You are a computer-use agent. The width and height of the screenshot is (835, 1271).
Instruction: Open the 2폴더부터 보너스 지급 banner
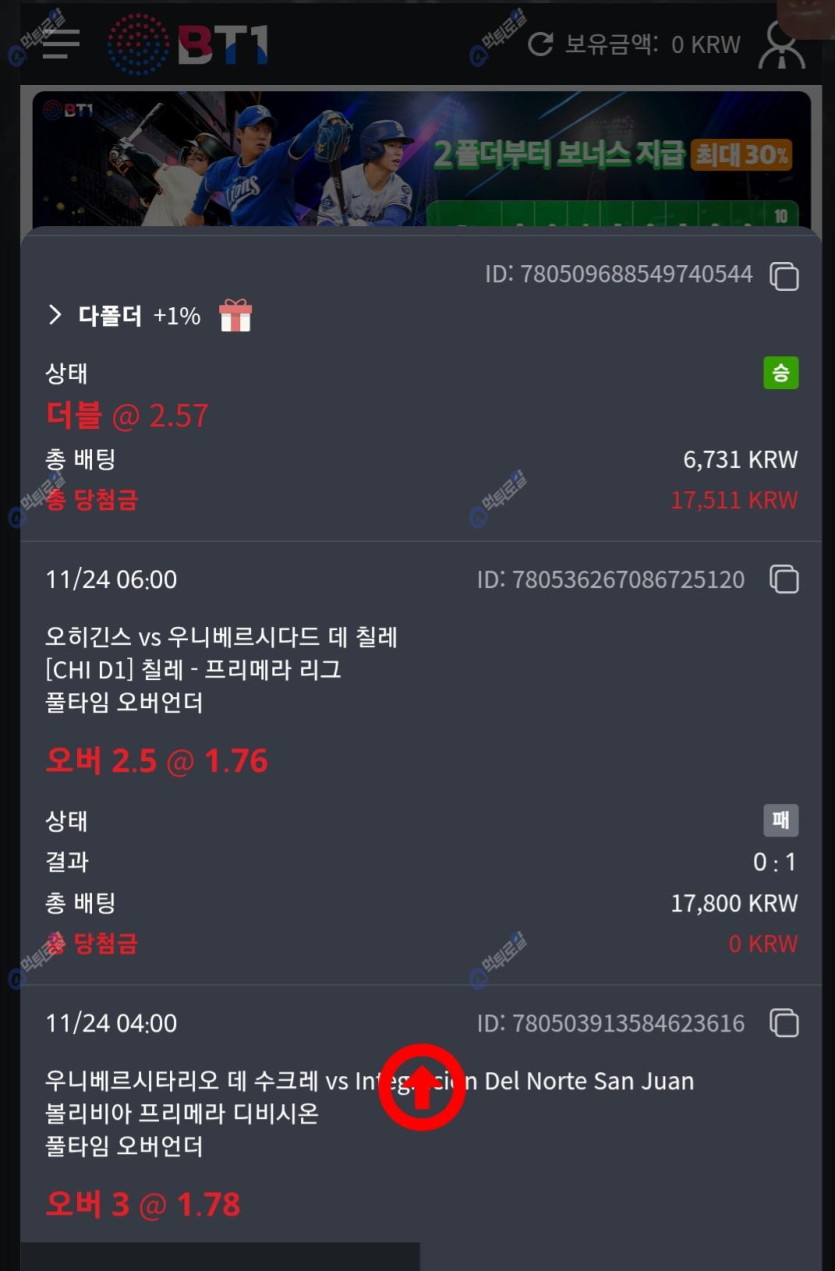[420, 158]
